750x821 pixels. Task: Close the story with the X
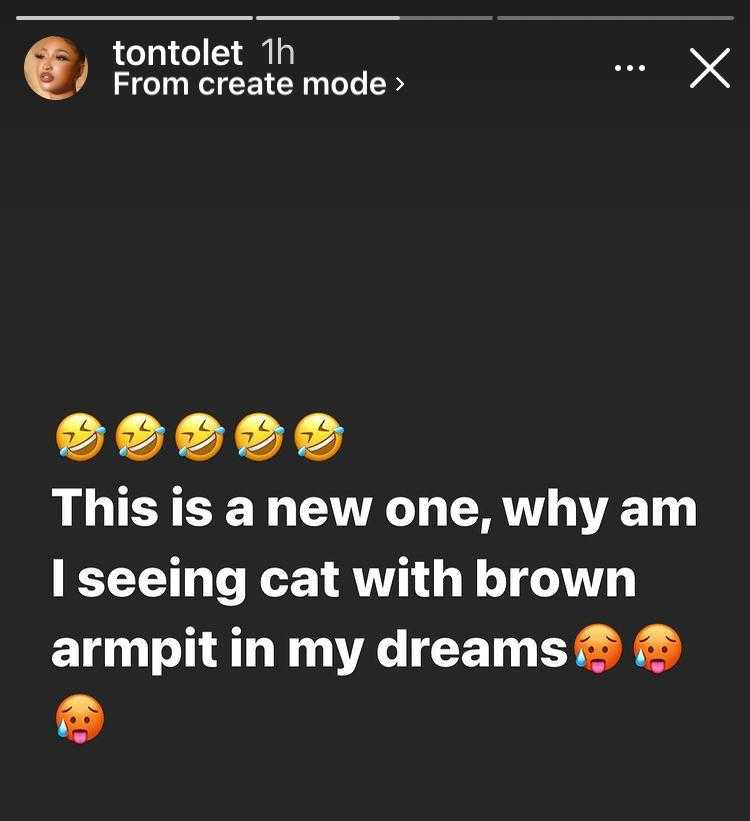710,68
